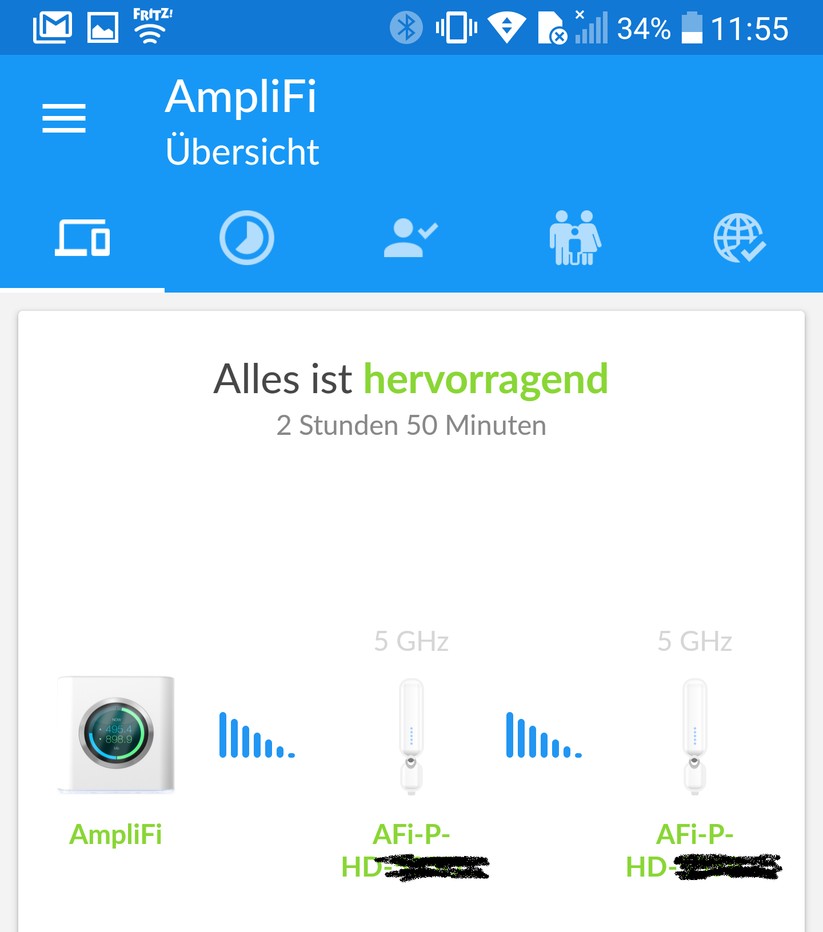Tap the signal strength bars between router and mesh point

(x=256, y=735)
